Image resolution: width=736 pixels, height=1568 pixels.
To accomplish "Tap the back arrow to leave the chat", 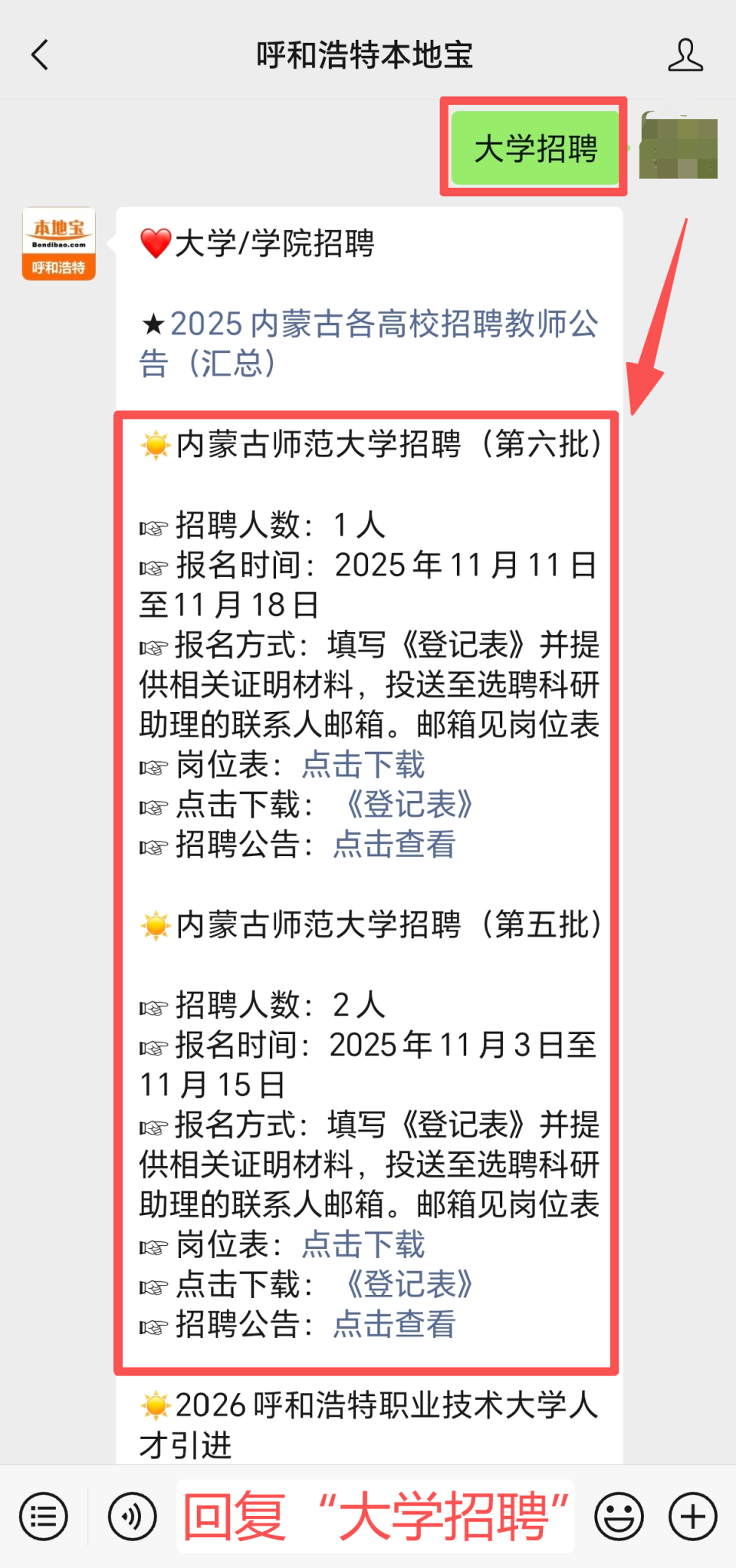I will pyautogui.click(x=40, y=54).
